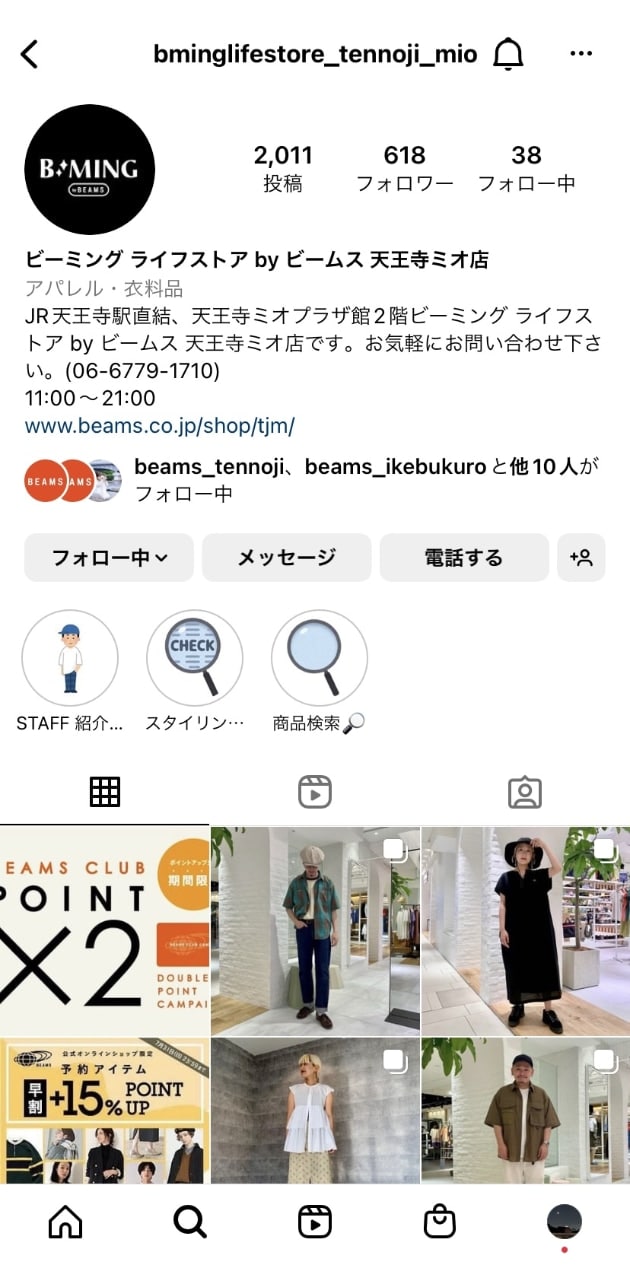The height and width of the screenshot is (1284, 630).
Task: Open the BEAMS CLUB POINT ×2 post
Action: tap(104, 930)
